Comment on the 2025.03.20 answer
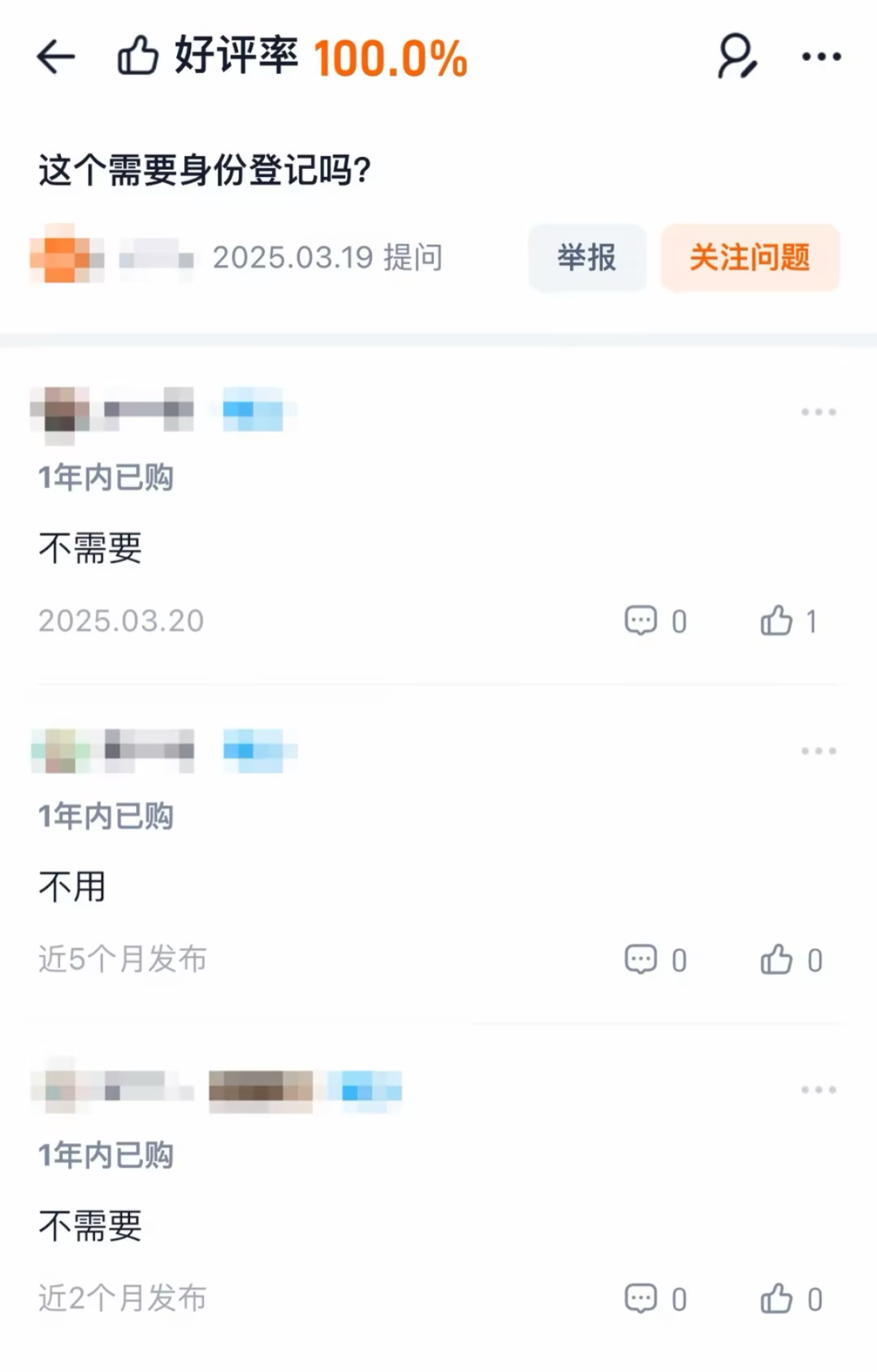Viewport: 877px width, 1372px height. click(641, 621)
